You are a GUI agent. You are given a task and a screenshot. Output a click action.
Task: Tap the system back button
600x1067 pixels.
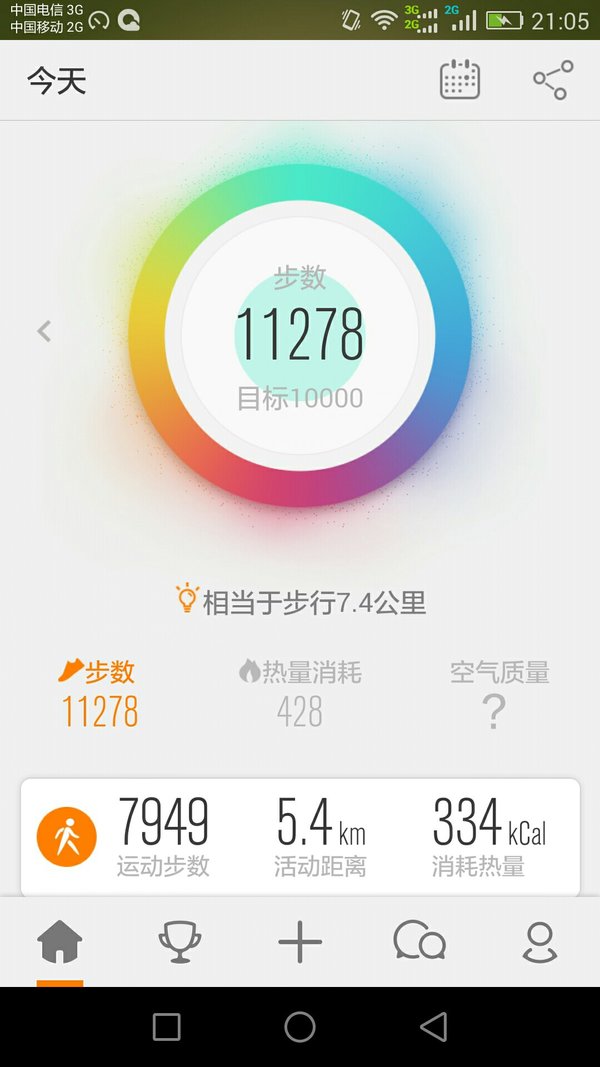click(434, 1026)
